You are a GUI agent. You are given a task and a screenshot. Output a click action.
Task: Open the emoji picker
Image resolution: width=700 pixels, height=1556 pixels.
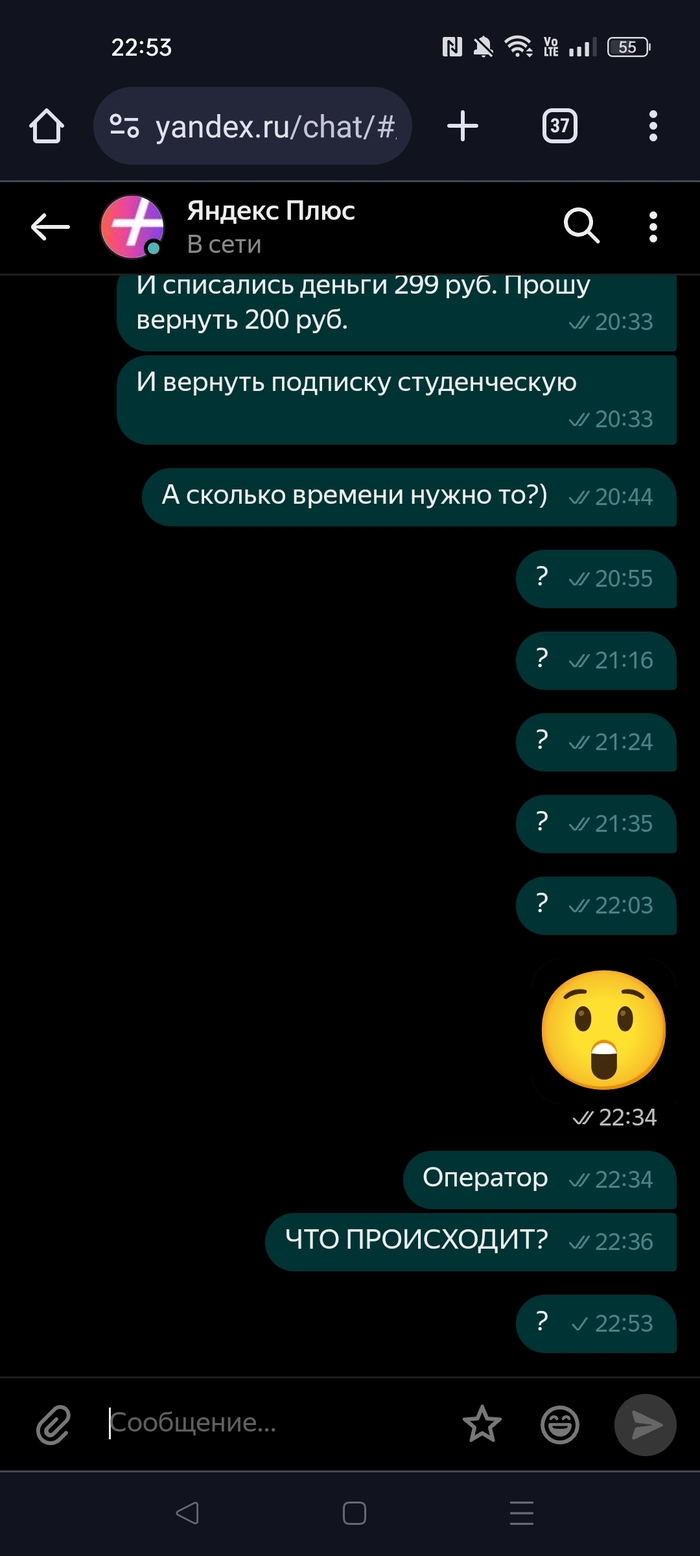[560, 1424]
